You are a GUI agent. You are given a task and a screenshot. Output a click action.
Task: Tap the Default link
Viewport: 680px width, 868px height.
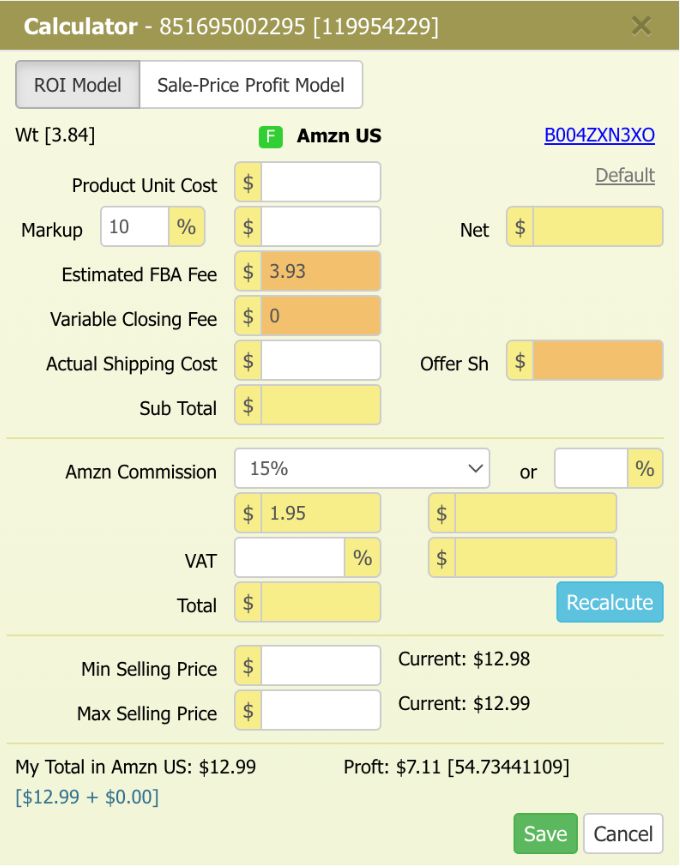(x=625, y=175)
